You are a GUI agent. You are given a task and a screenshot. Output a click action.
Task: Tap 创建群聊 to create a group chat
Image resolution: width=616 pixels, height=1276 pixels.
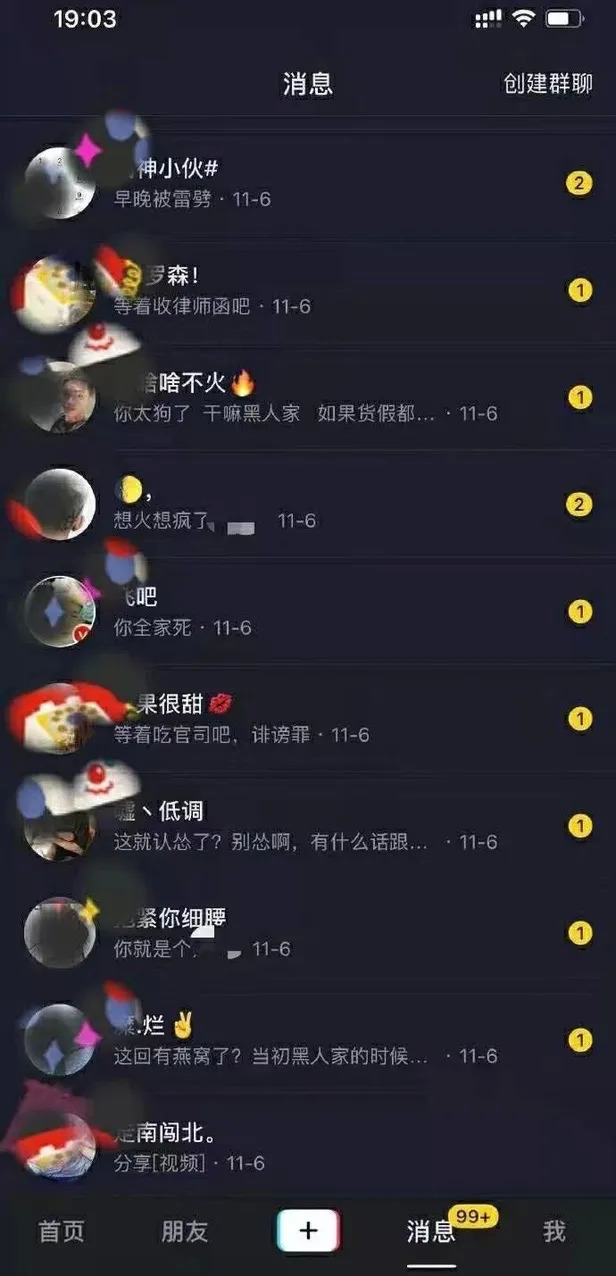[548, 84]
